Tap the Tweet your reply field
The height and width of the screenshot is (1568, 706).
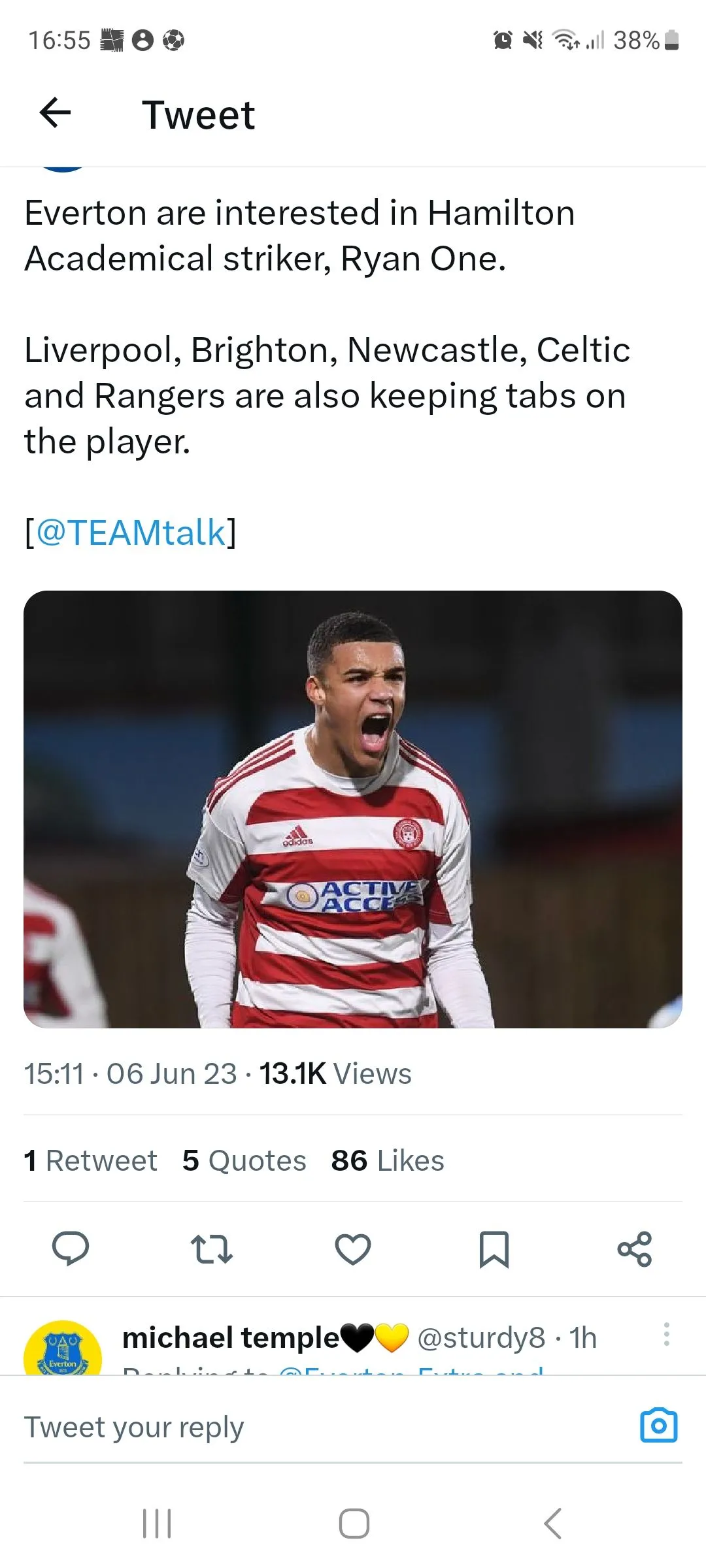point(314,1427)
